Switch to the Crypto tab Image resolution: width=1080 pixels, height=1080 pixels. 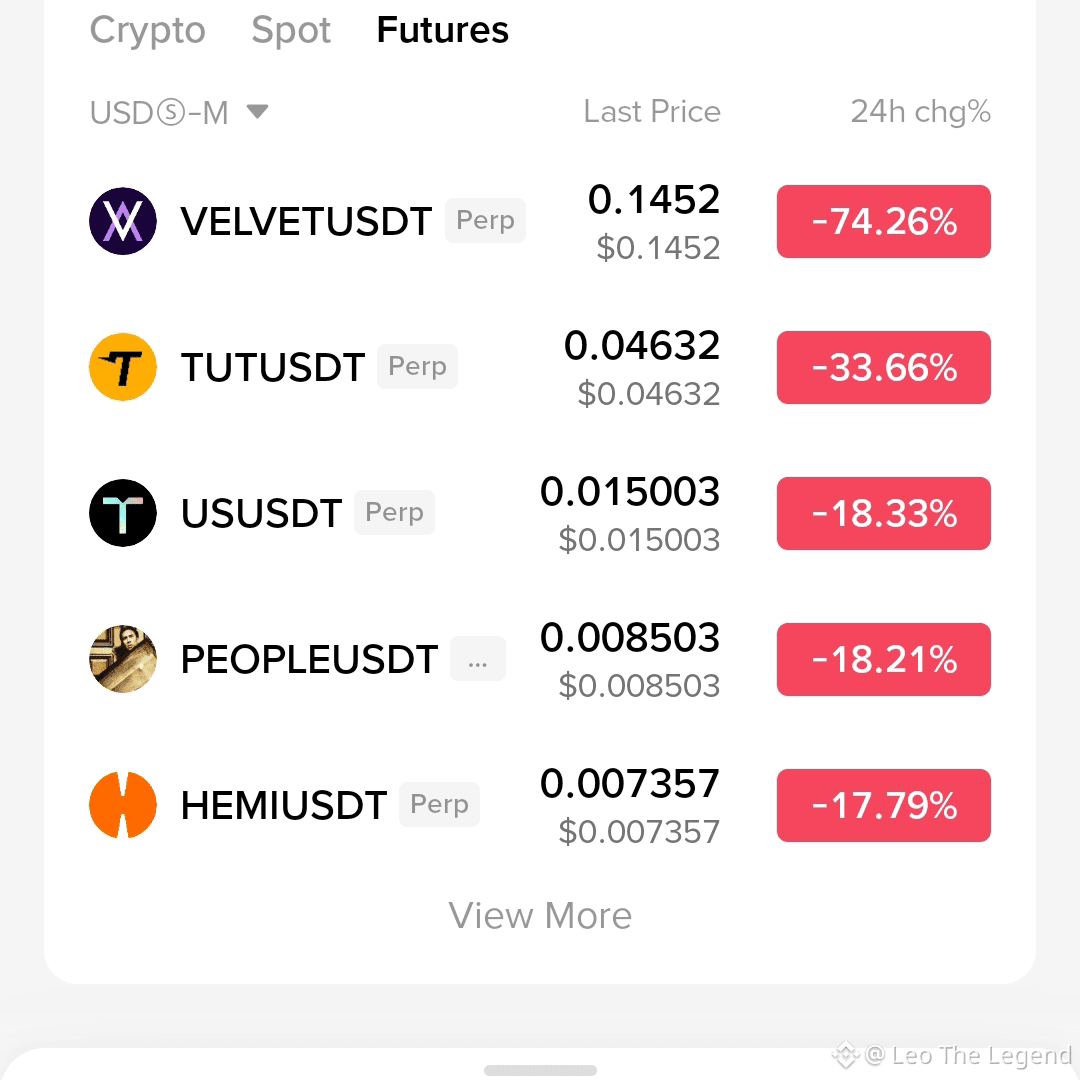(147, 32)
